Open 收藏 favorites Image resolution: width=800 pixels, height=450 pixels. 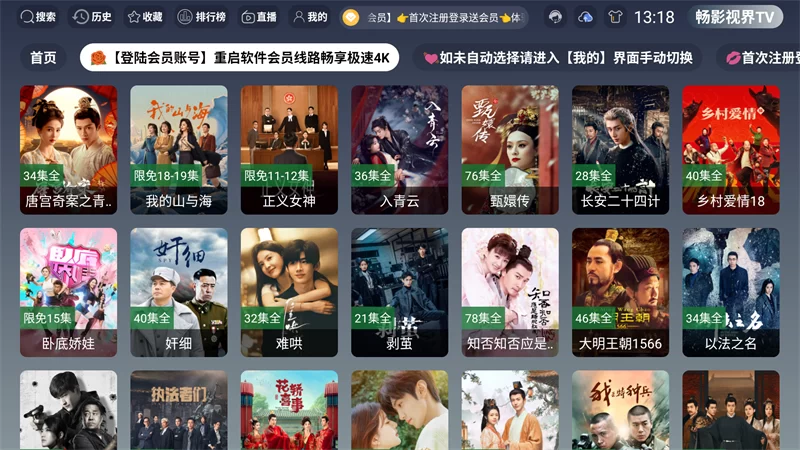click(x=145, y=17)
